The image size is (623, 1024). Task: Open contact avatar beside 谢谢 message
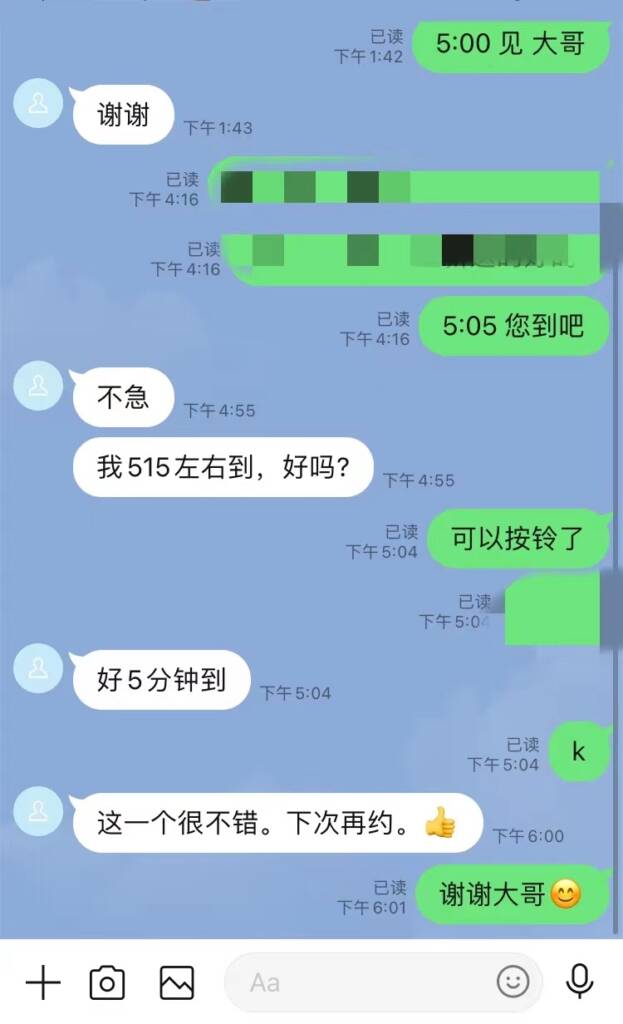click(38, 103)
